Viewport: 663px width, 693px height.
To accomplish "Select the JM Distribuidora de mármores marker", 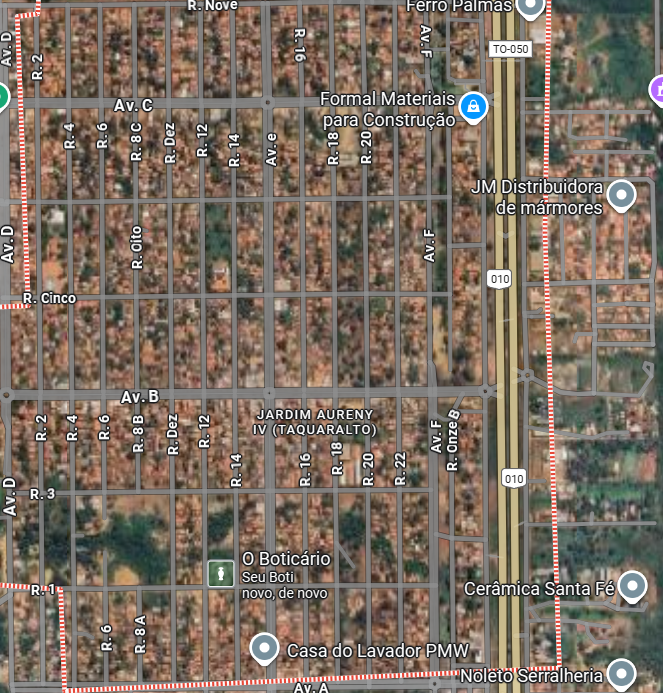I will [x=621, y=195].
